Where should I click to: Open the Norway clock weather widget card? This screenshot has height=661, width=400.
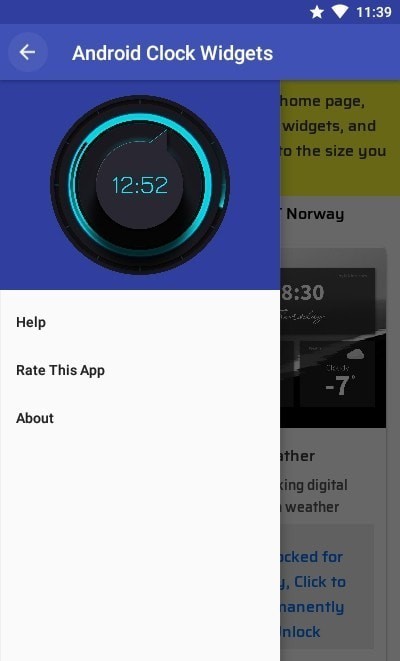tap(333, 338)
